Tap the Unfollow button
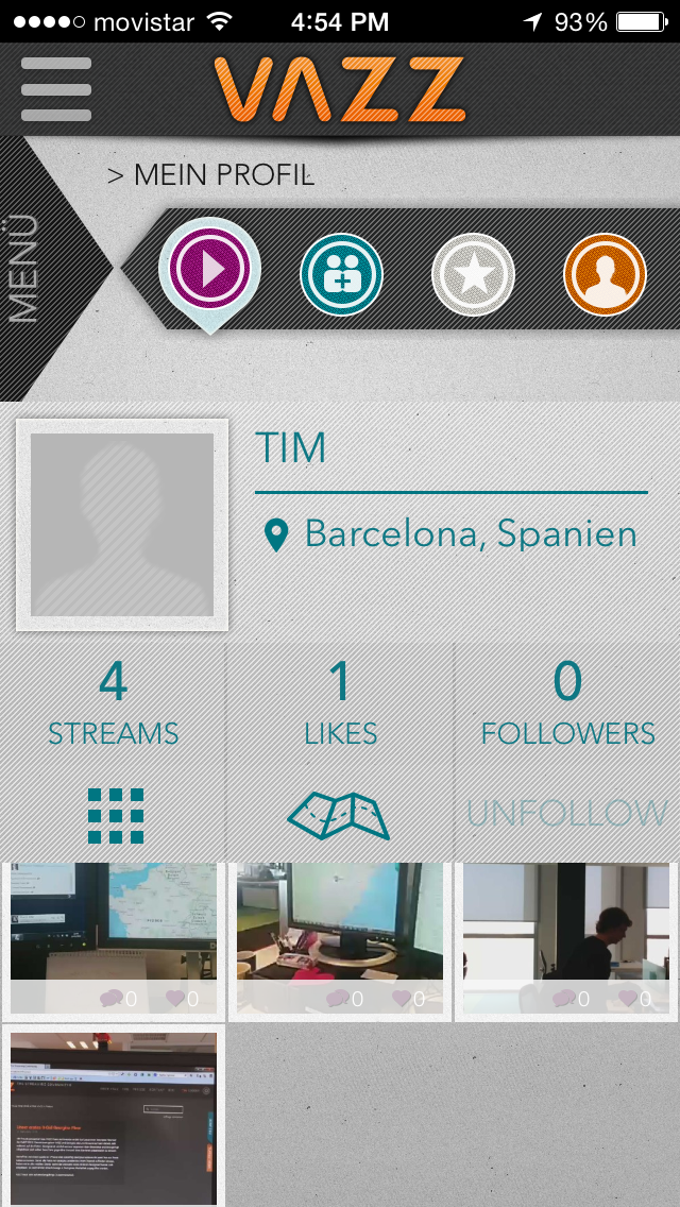Screen dimensions: 680x1207 pos(566,814)
